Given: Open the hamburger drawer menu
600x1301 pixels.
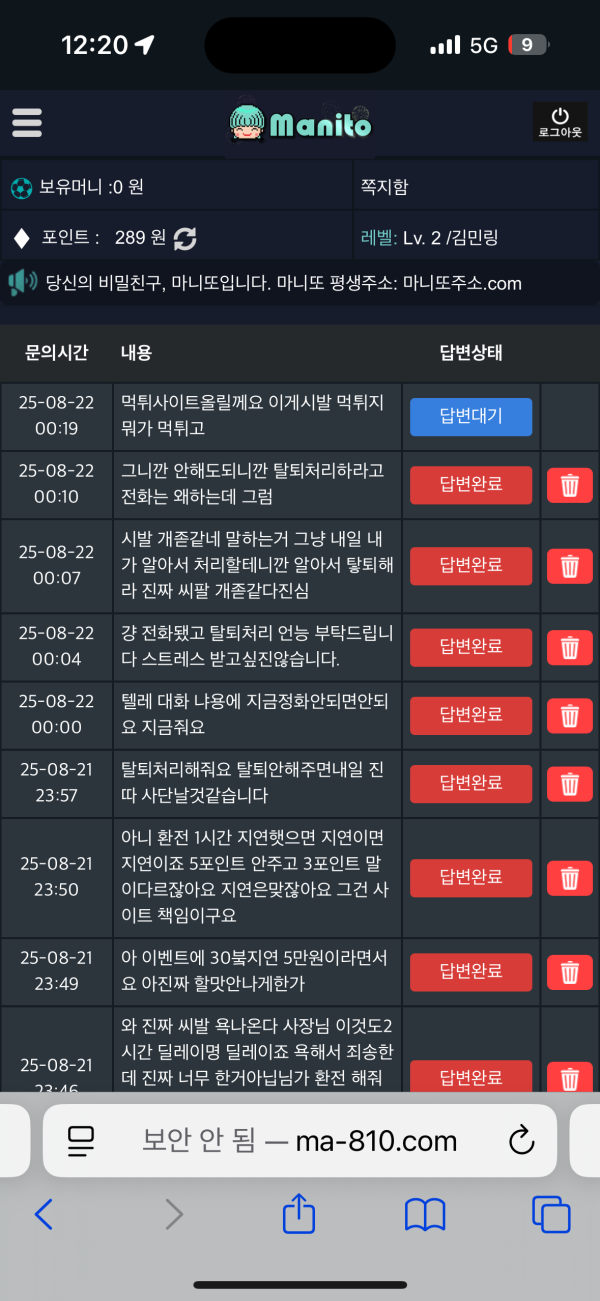Looking at the screenshot, I should [x=27, y=122].
